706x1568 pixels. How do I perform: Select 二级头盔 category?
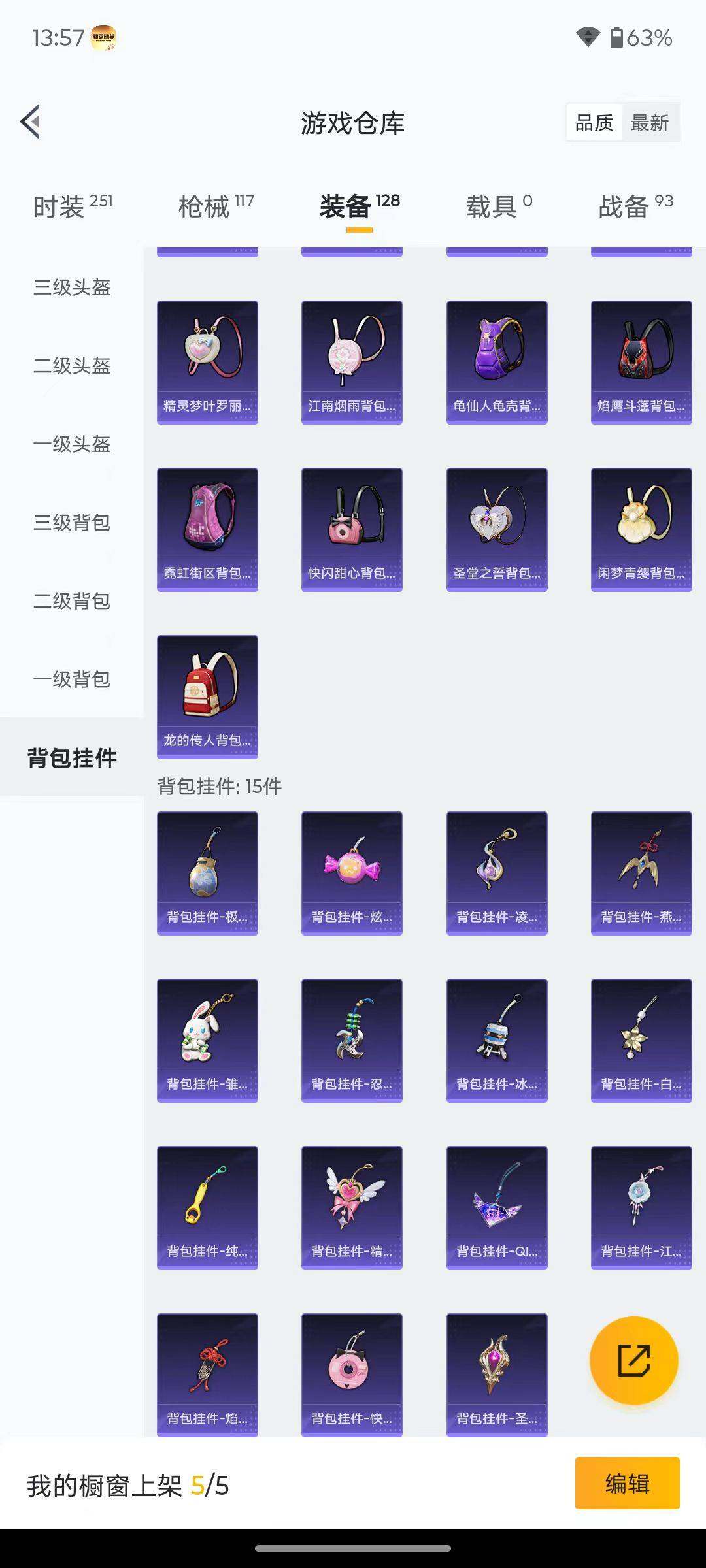(x=72, y=365)
